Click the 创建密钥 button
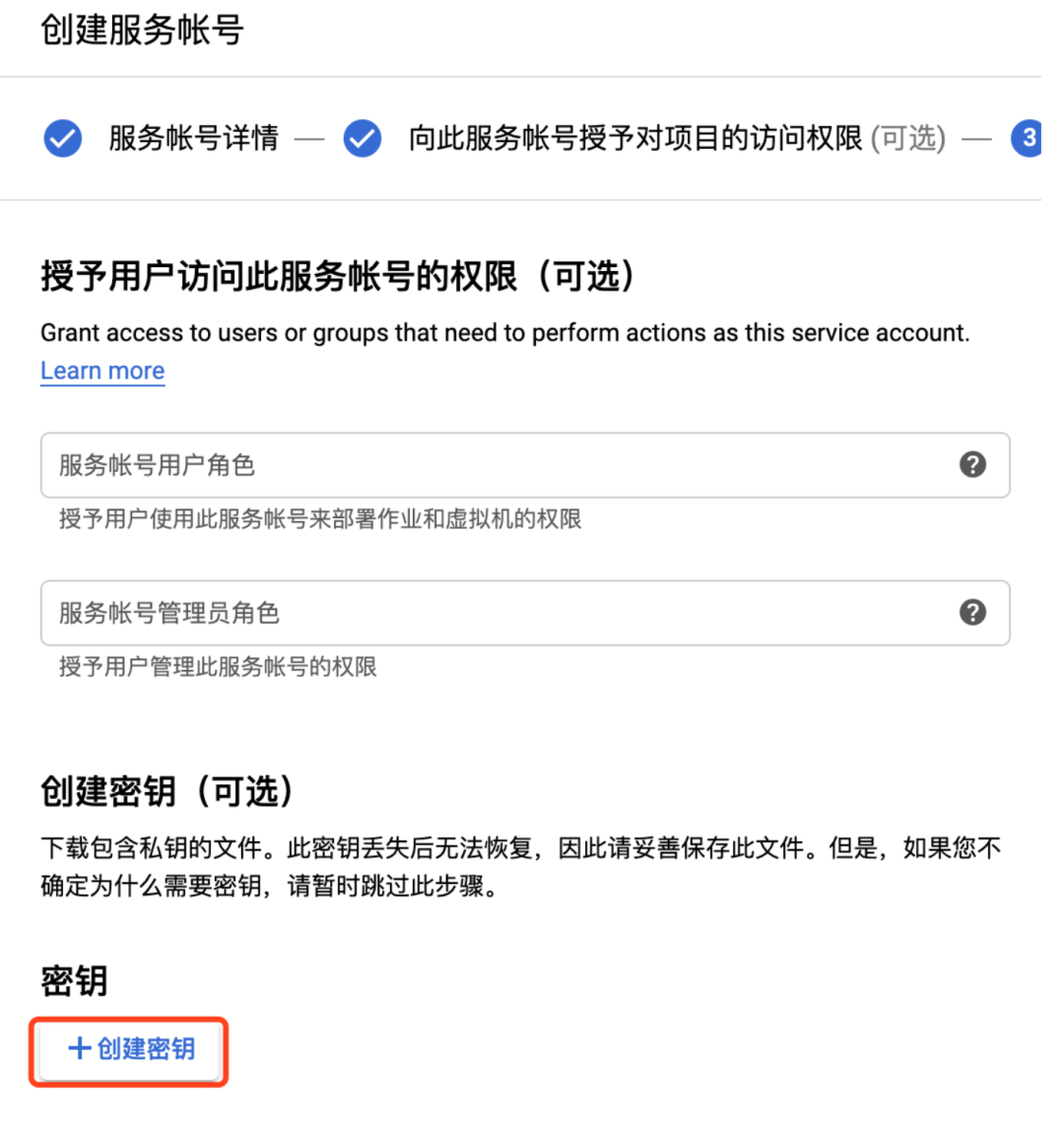This screenshot has height=1135, width=1064. coord(130,1049)
